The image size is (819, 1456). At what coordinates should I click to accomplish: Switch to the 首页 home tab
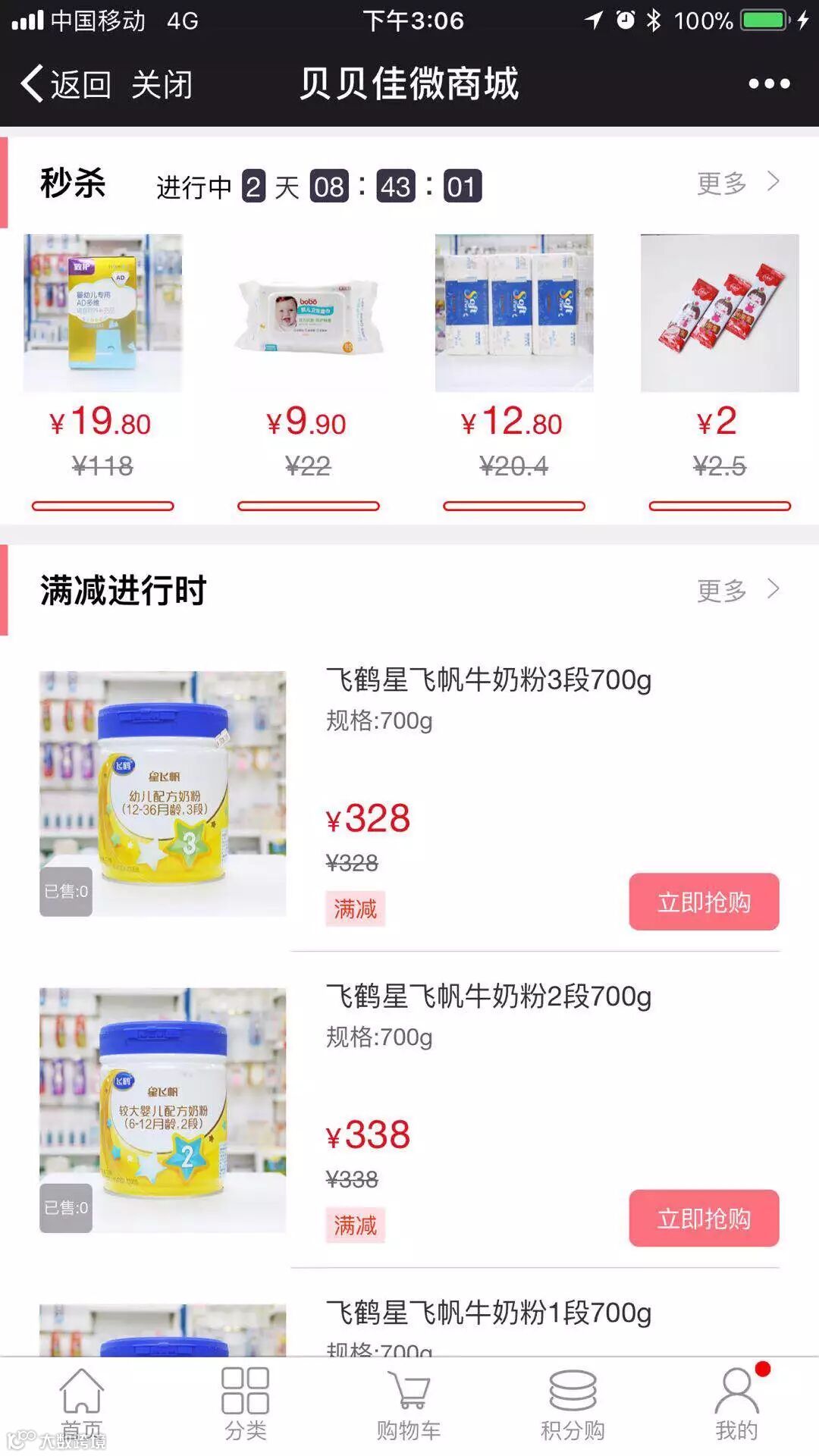tap(81, 1404)
